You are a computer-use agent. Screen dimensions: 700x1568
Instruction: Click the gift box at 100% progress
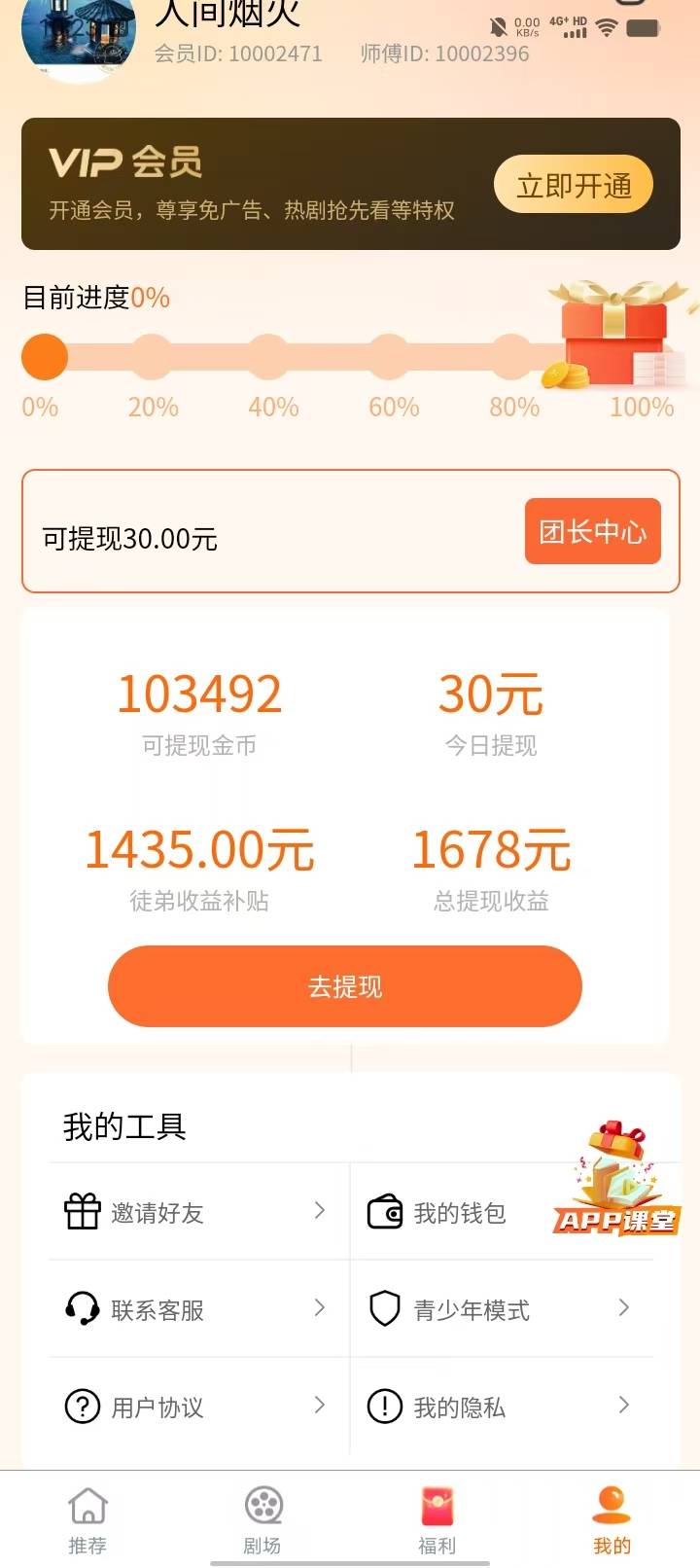(x=612, y=340)
